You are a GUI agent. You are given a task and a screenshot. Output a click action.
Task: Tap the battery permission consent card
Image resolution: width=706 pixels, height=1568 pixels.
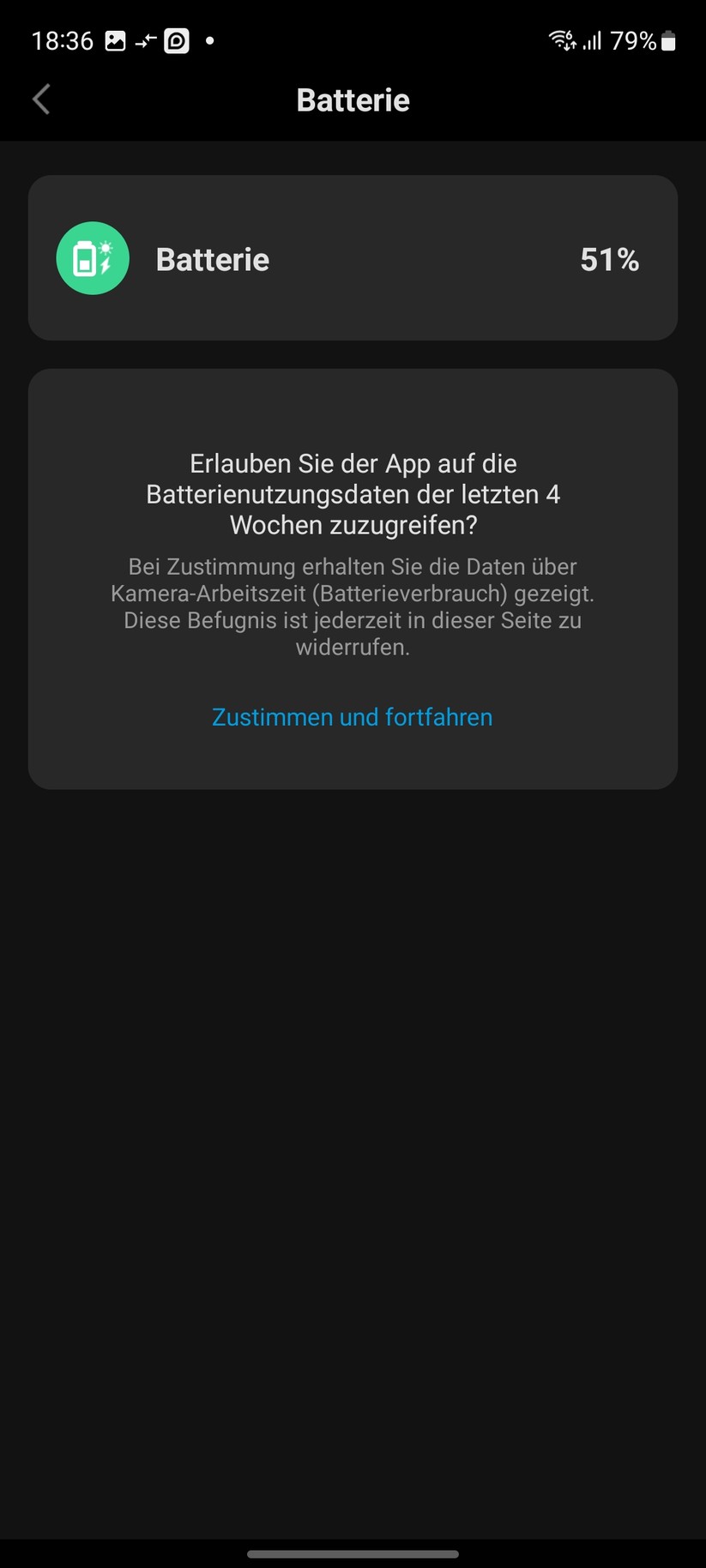tap(353, 579)
